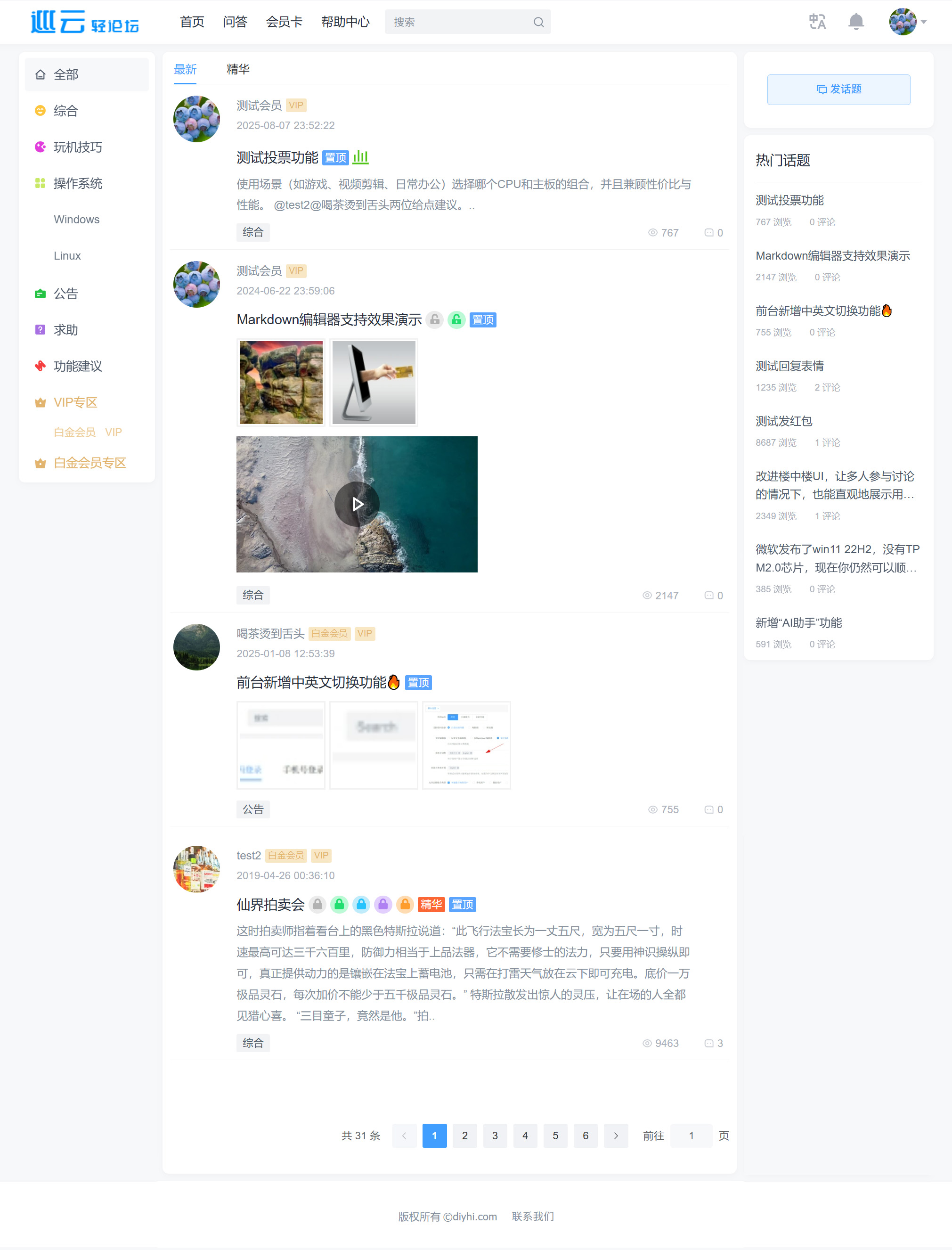Switch to the 精华 tab
The width and height of the screenshot is (952, 1250).
tap(237, 69)
